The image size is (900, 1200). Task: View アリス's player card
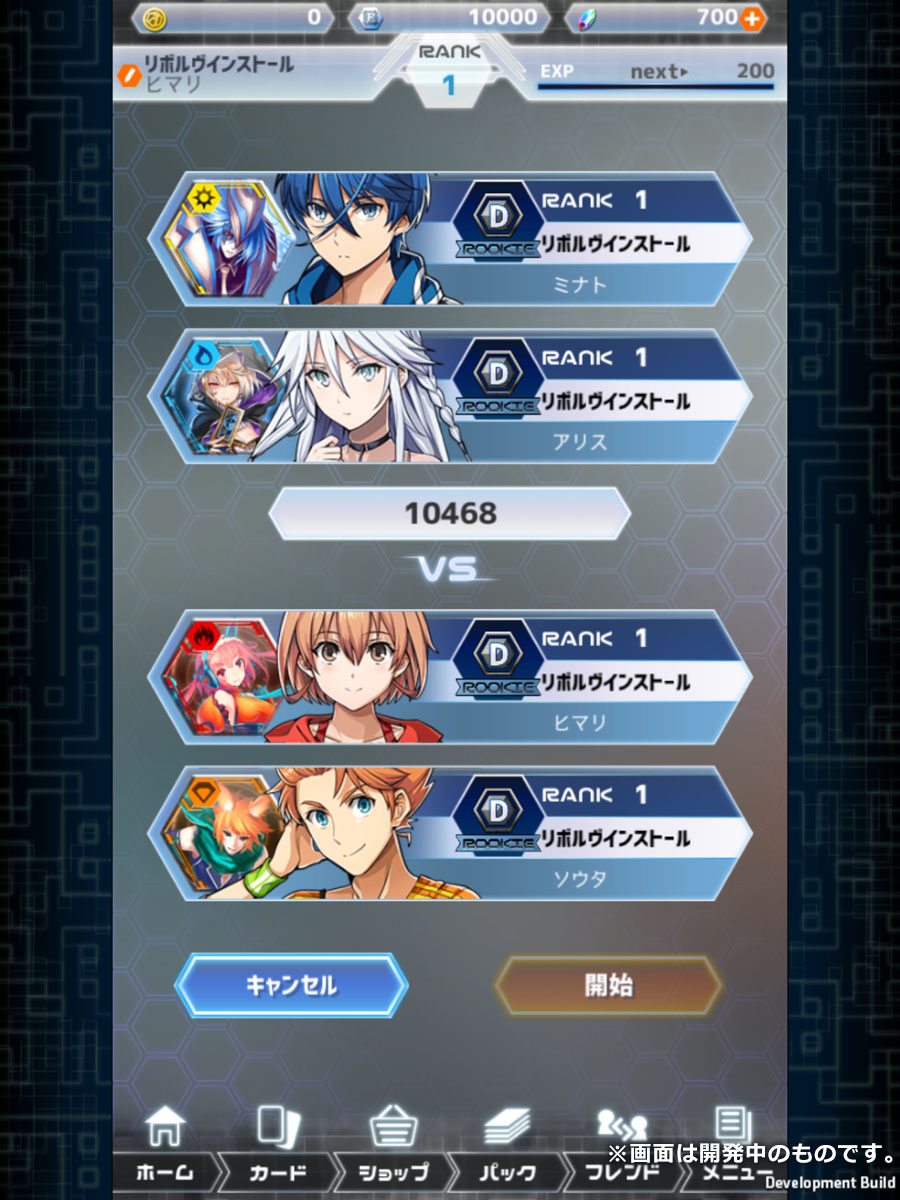pyautogui.click(x=450, y=395)
